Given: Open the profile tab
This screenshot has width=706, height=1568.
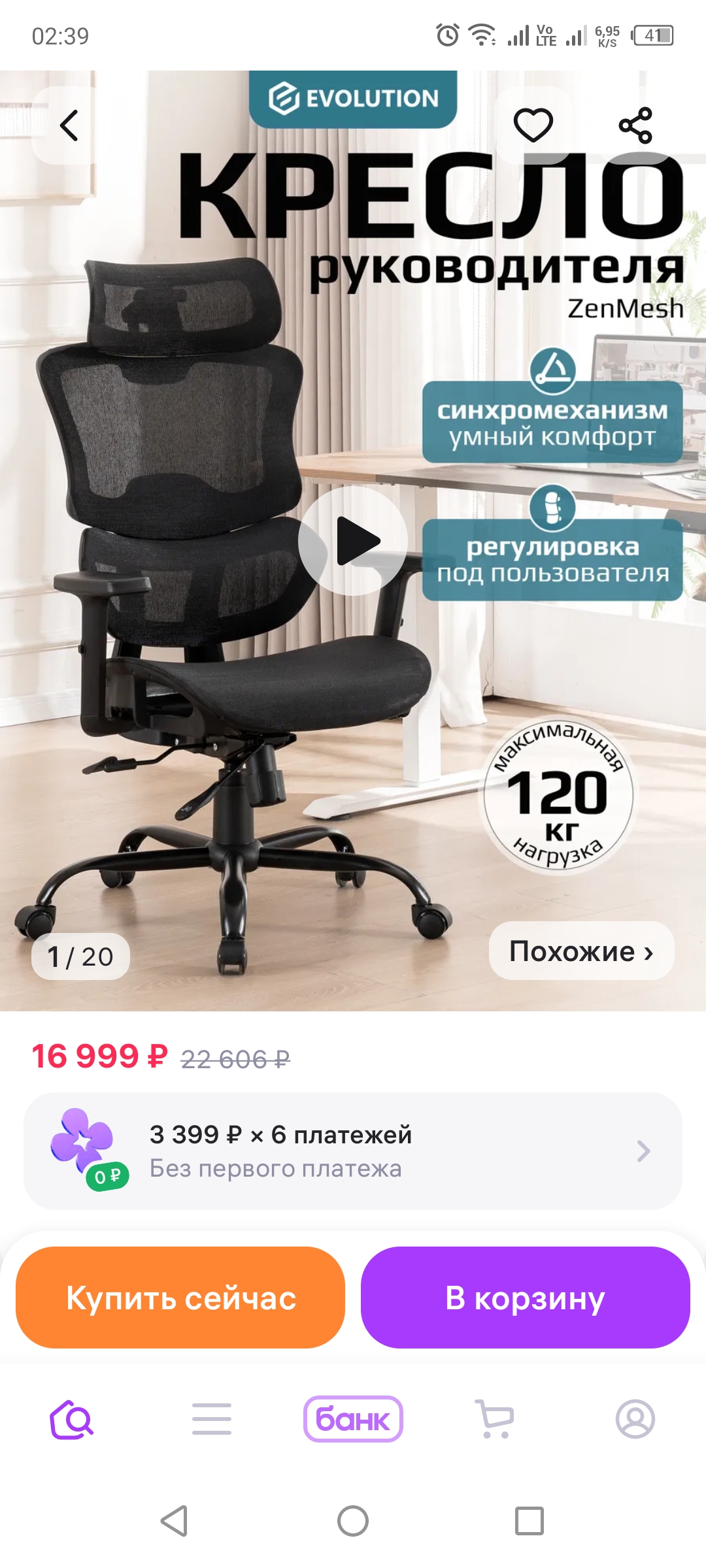Looking at the screenshot, I should click(635, 1419).
